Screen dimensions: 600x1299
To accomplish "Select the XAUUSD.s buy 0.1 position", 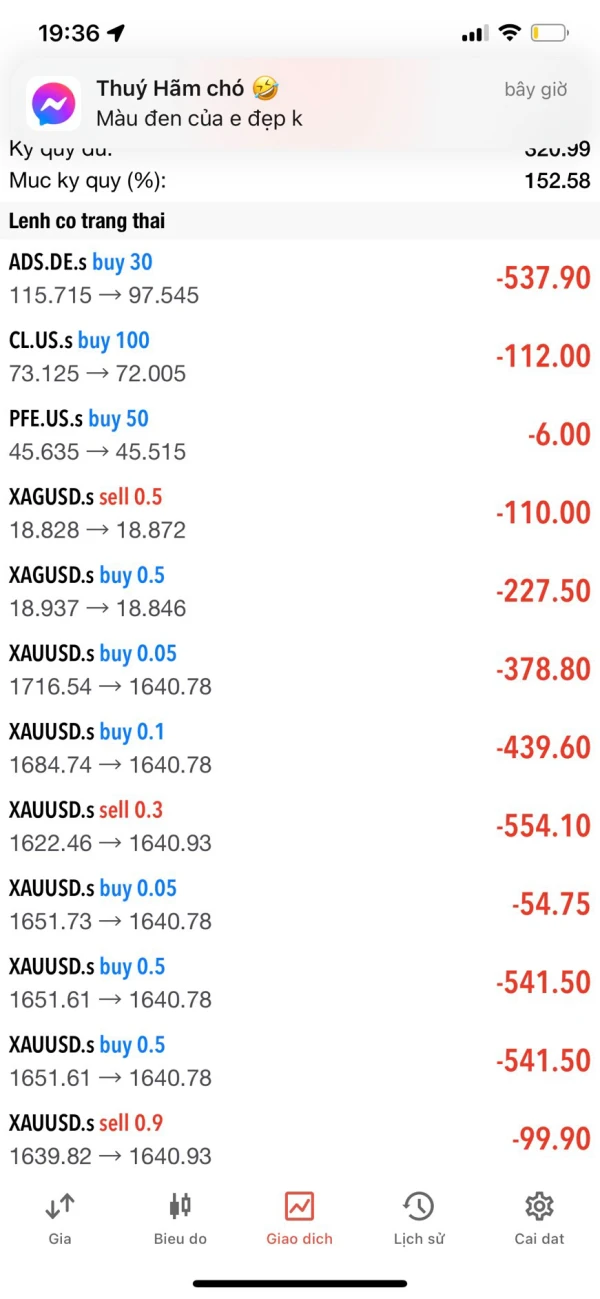I will (x=300, y=748).
